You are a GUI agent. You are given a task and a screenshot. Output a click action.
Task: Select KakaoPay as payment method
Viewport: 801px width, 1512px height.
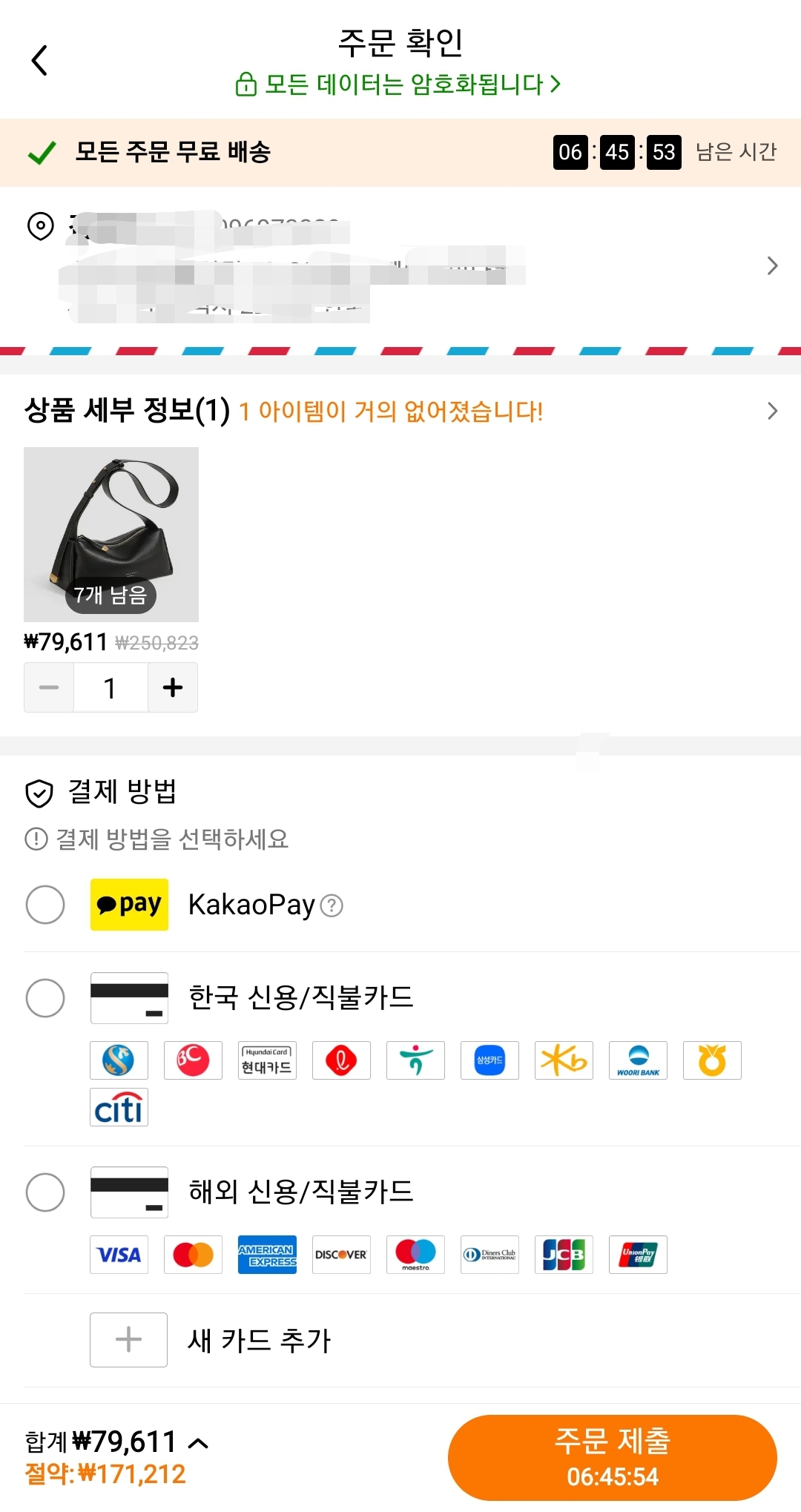[44, 904]
